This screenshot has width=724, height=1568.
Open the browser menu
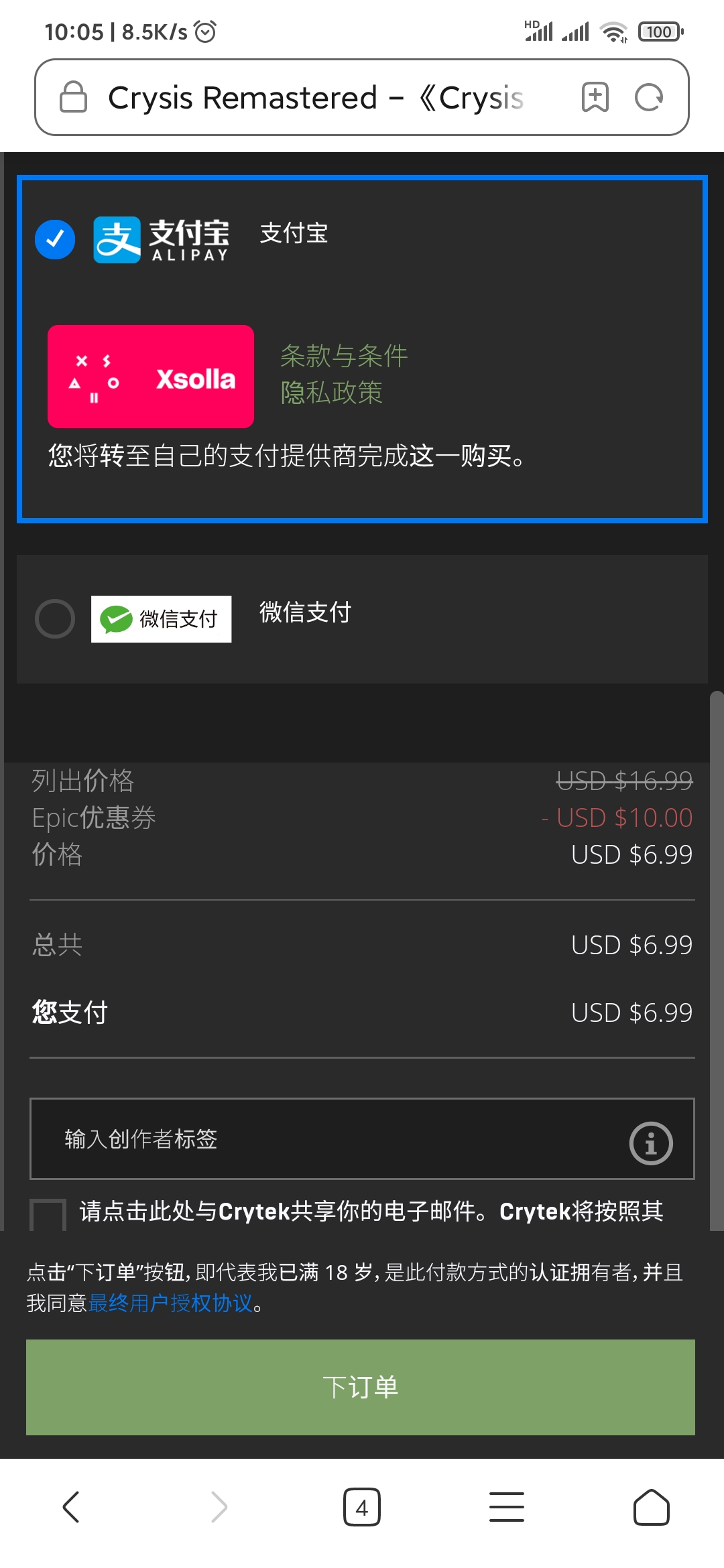coord(507,1507)
